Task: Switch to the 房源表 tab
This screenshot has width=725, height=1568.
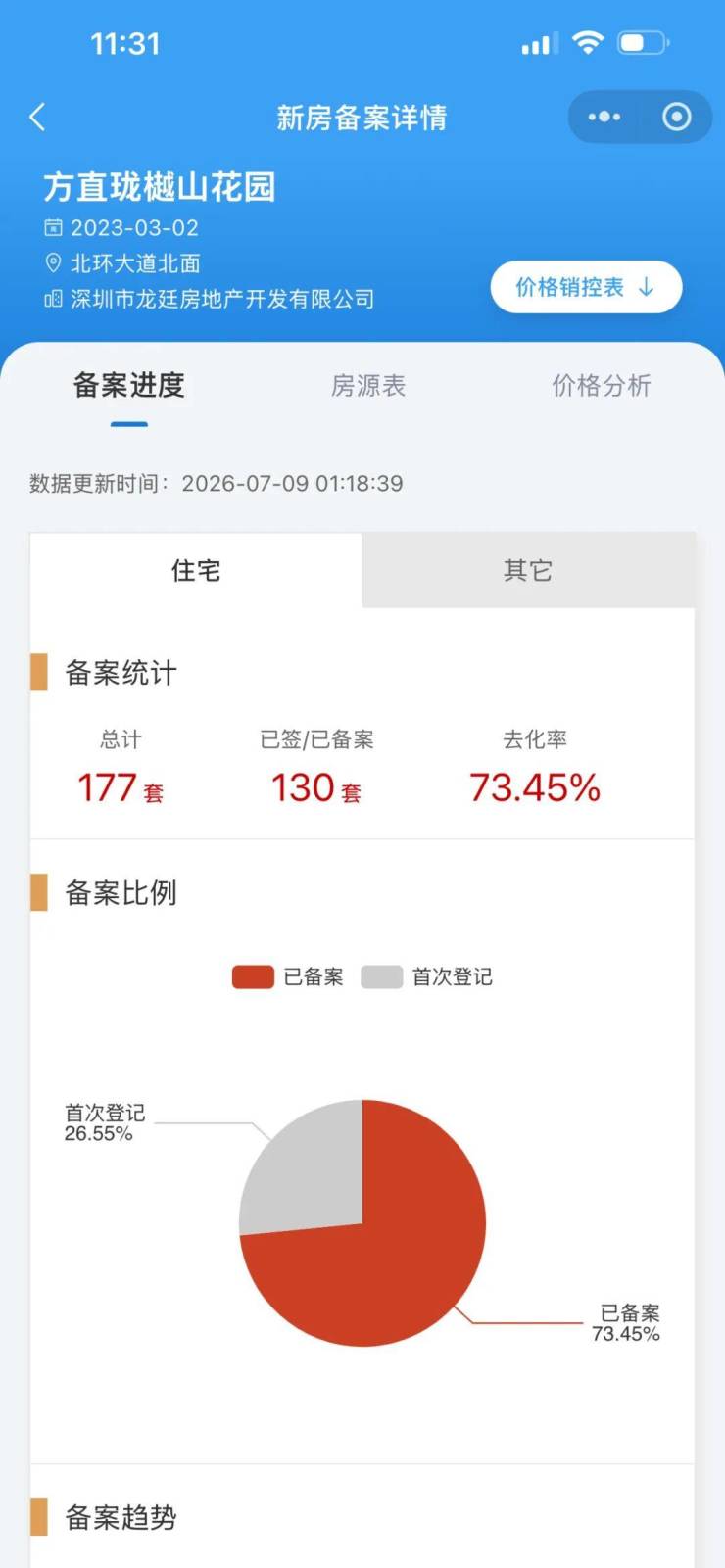Action: click(x=368, y=386)
